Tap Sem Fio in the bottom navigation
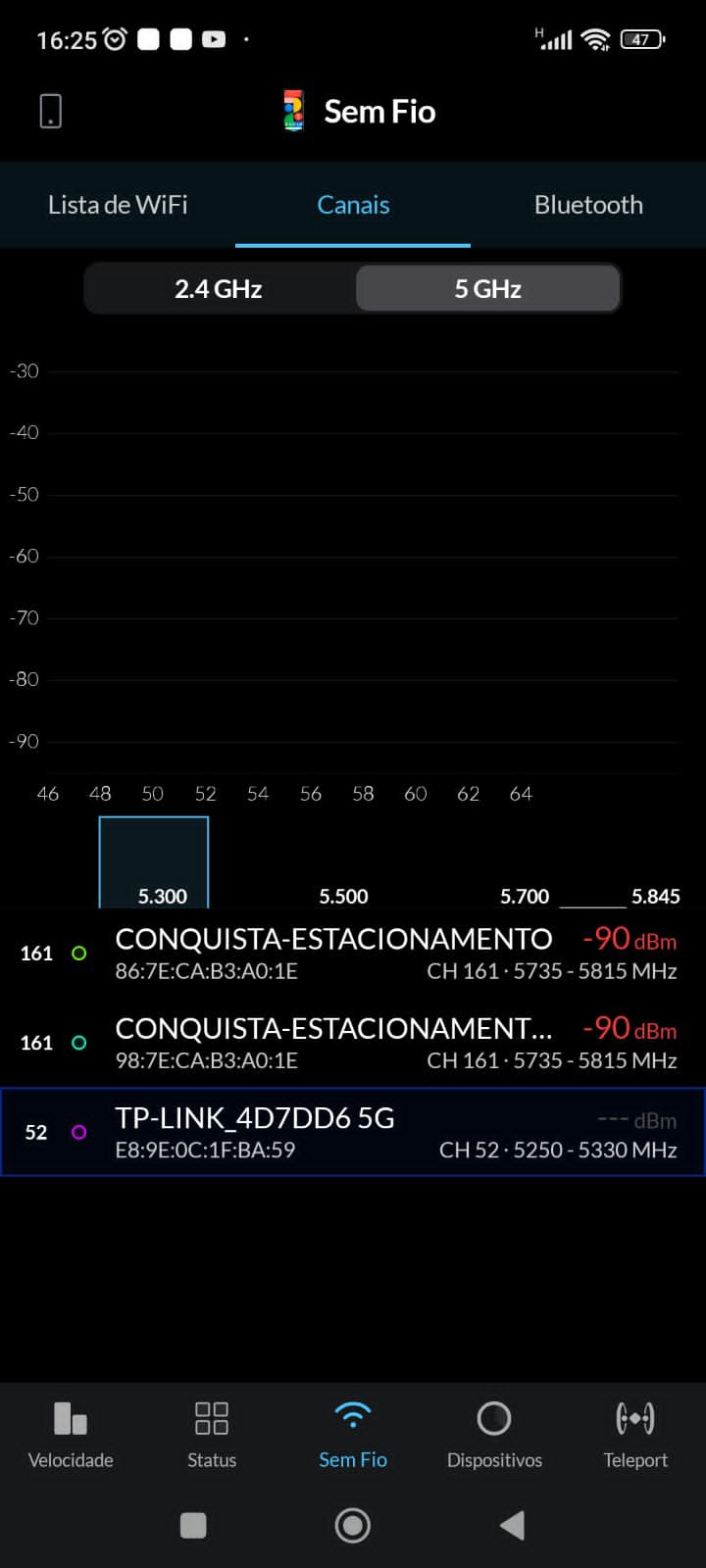The width and height of the screenshot is (706, 1568). (x=353, y=1435)
